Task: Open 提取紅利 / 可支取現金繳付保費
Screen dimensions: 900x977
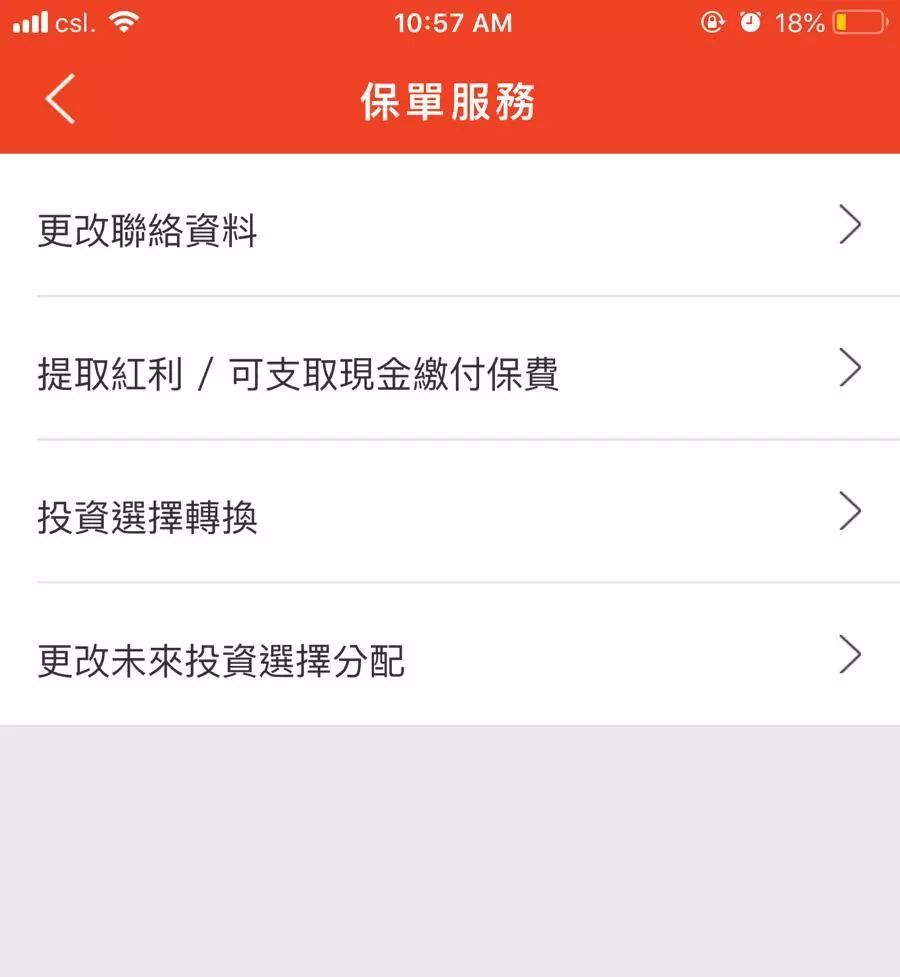Action: click(x=299, y=374)
